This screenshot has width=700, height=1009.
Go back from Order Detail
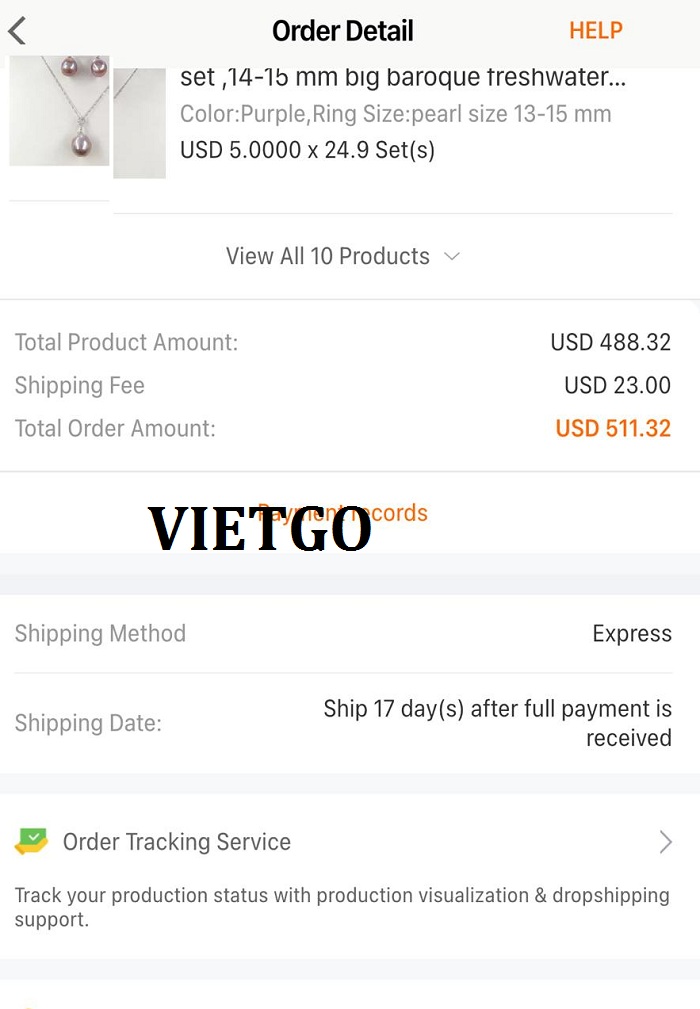[17, 31]
